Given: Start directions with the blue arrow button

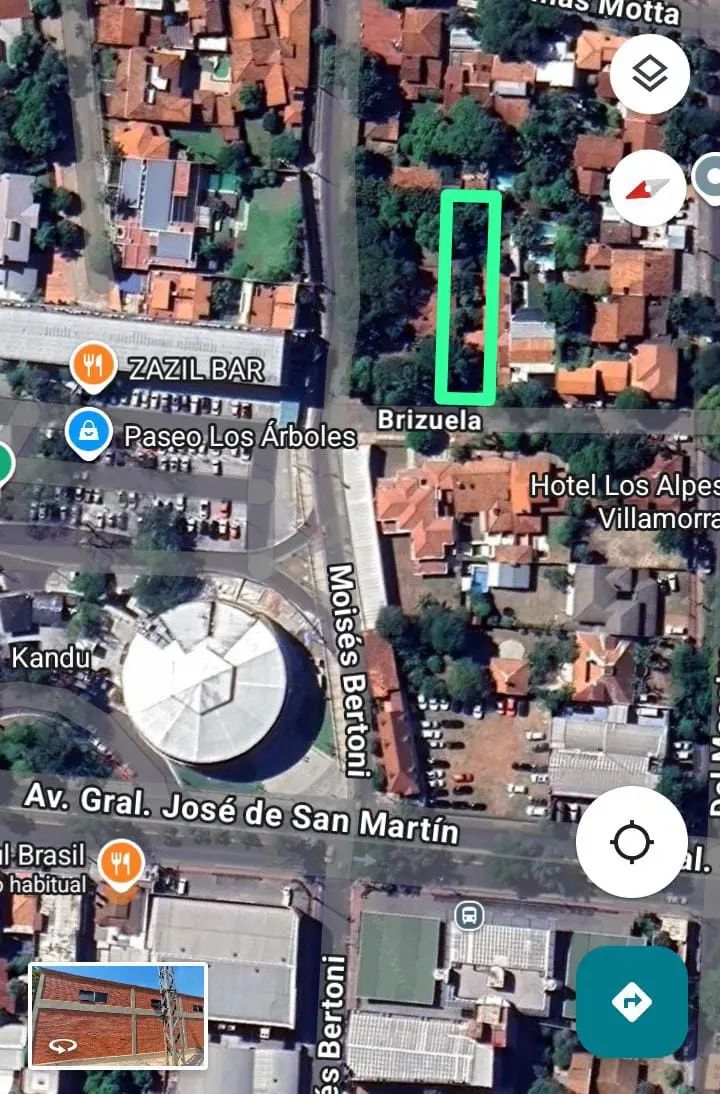Looking at the screenshot, I should tap(632, 1002).
